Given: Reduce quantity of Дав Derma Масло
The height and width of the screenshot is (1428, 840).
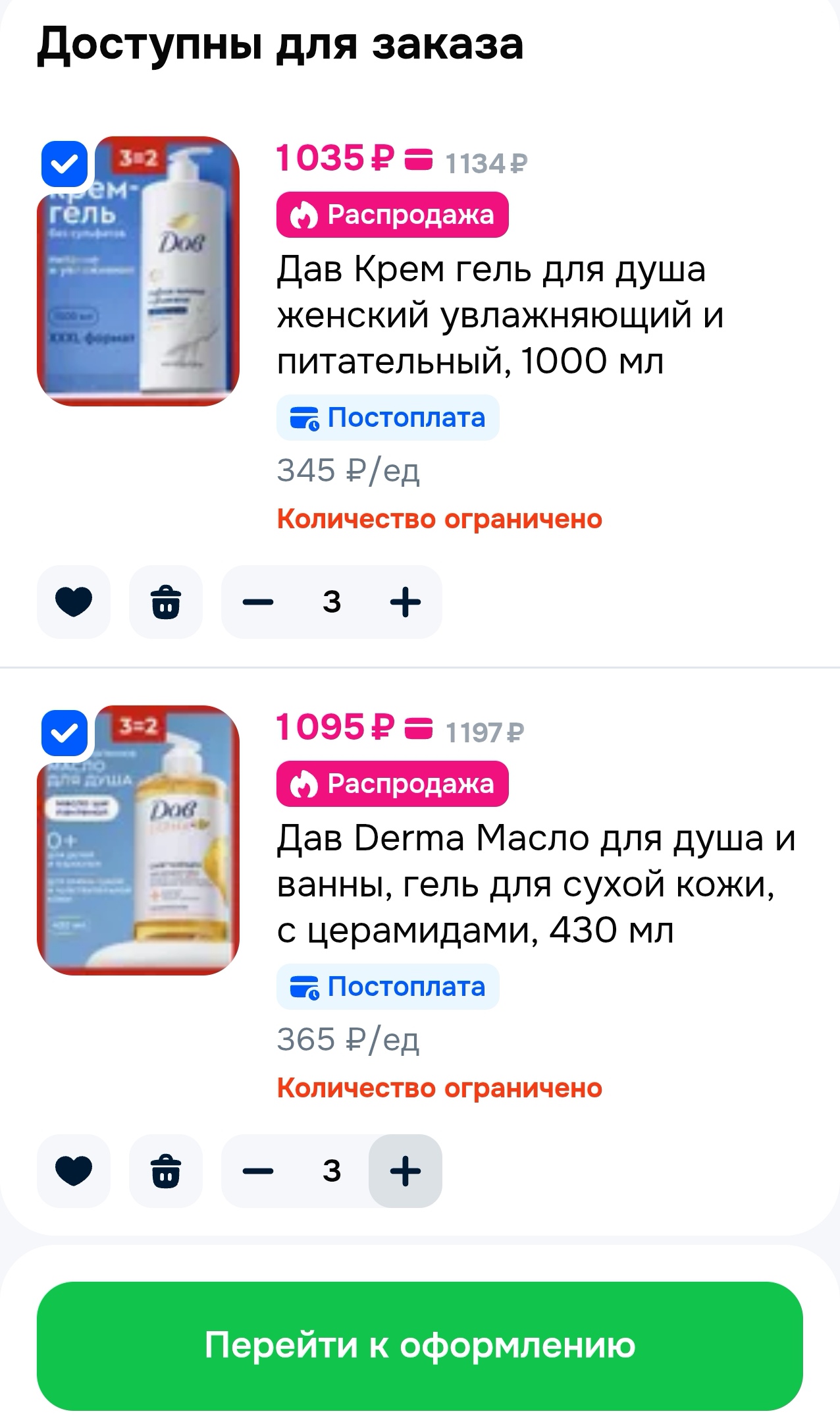Looking at the screenshot, I should (x=258, y=1170).
